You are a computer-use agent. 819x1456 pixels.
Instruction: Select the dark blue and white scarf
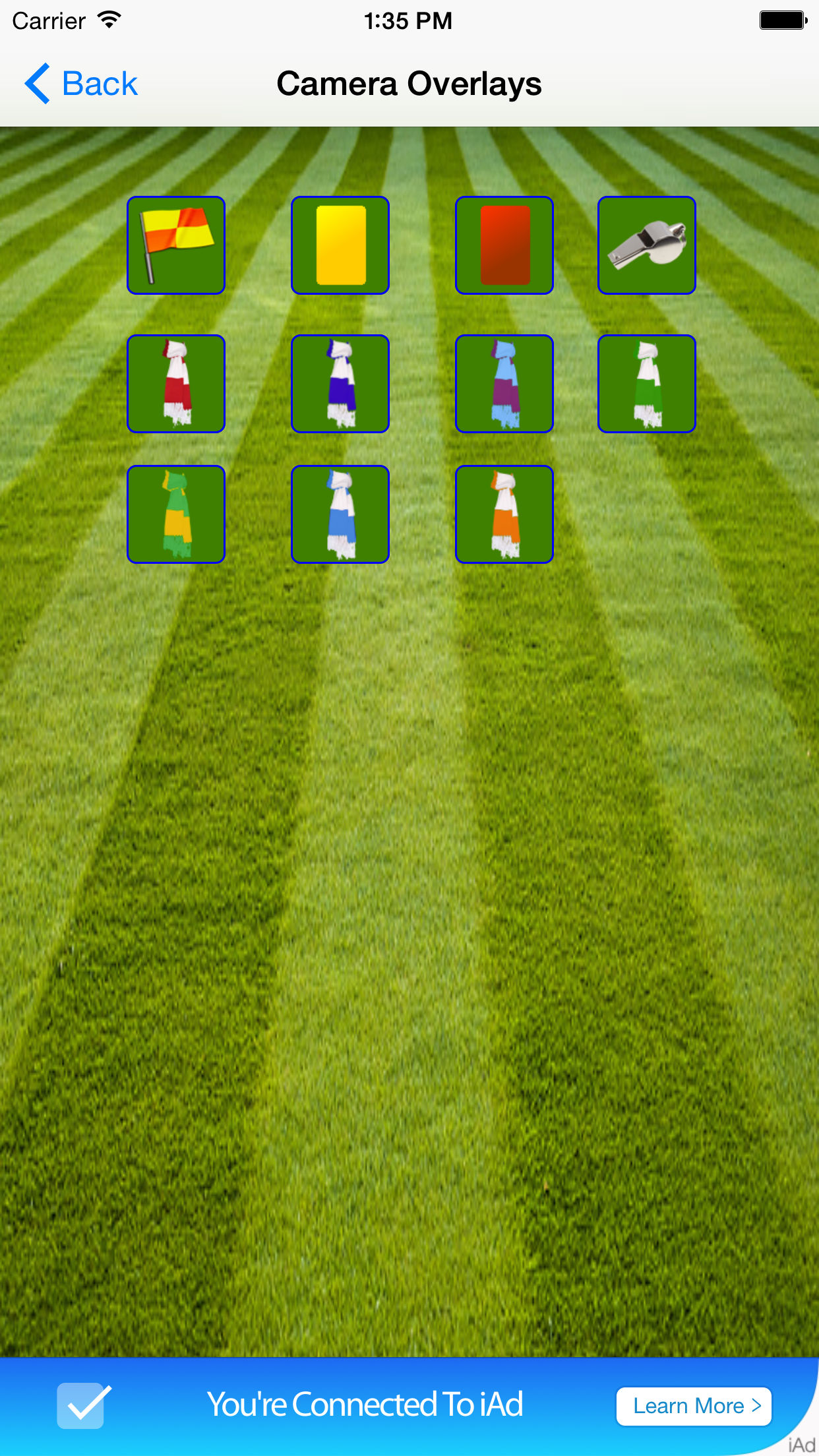(x=340, y=384)
